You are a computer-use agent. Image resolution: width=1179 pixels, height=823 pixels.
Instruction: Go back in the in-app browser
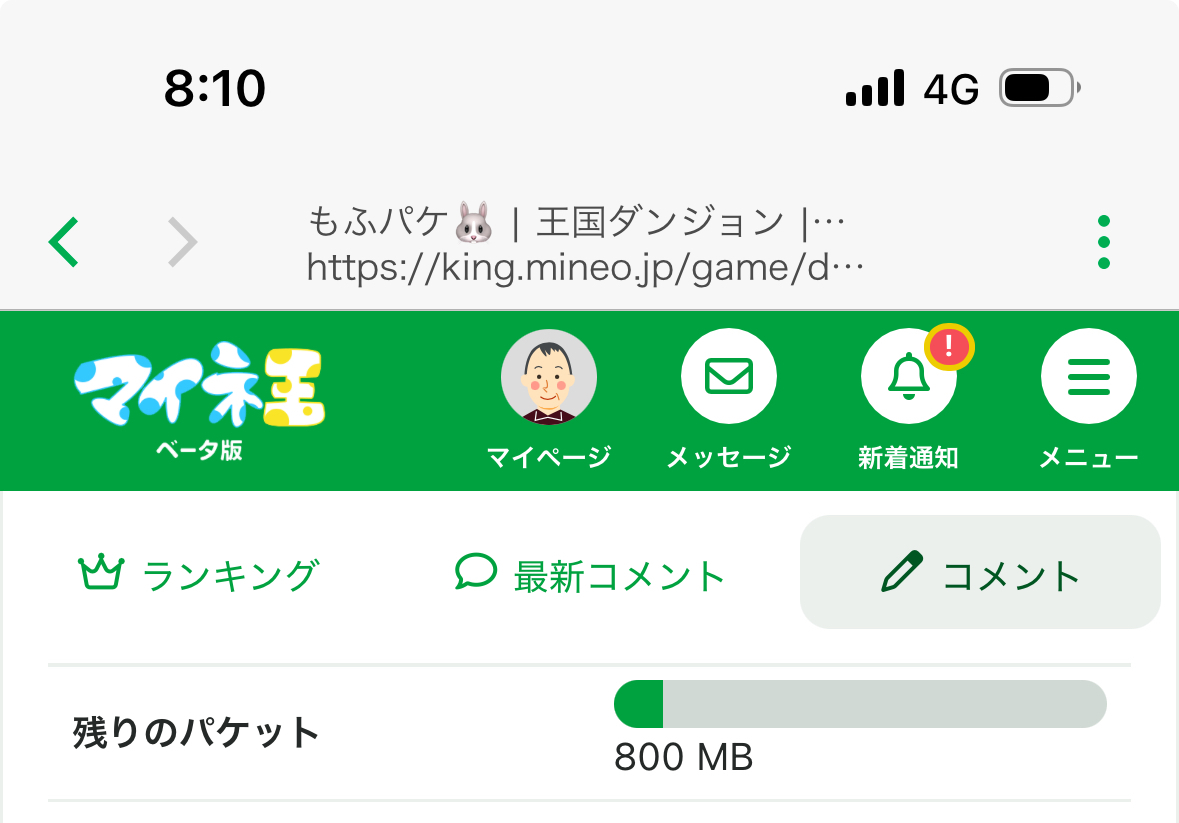point(63,242)
